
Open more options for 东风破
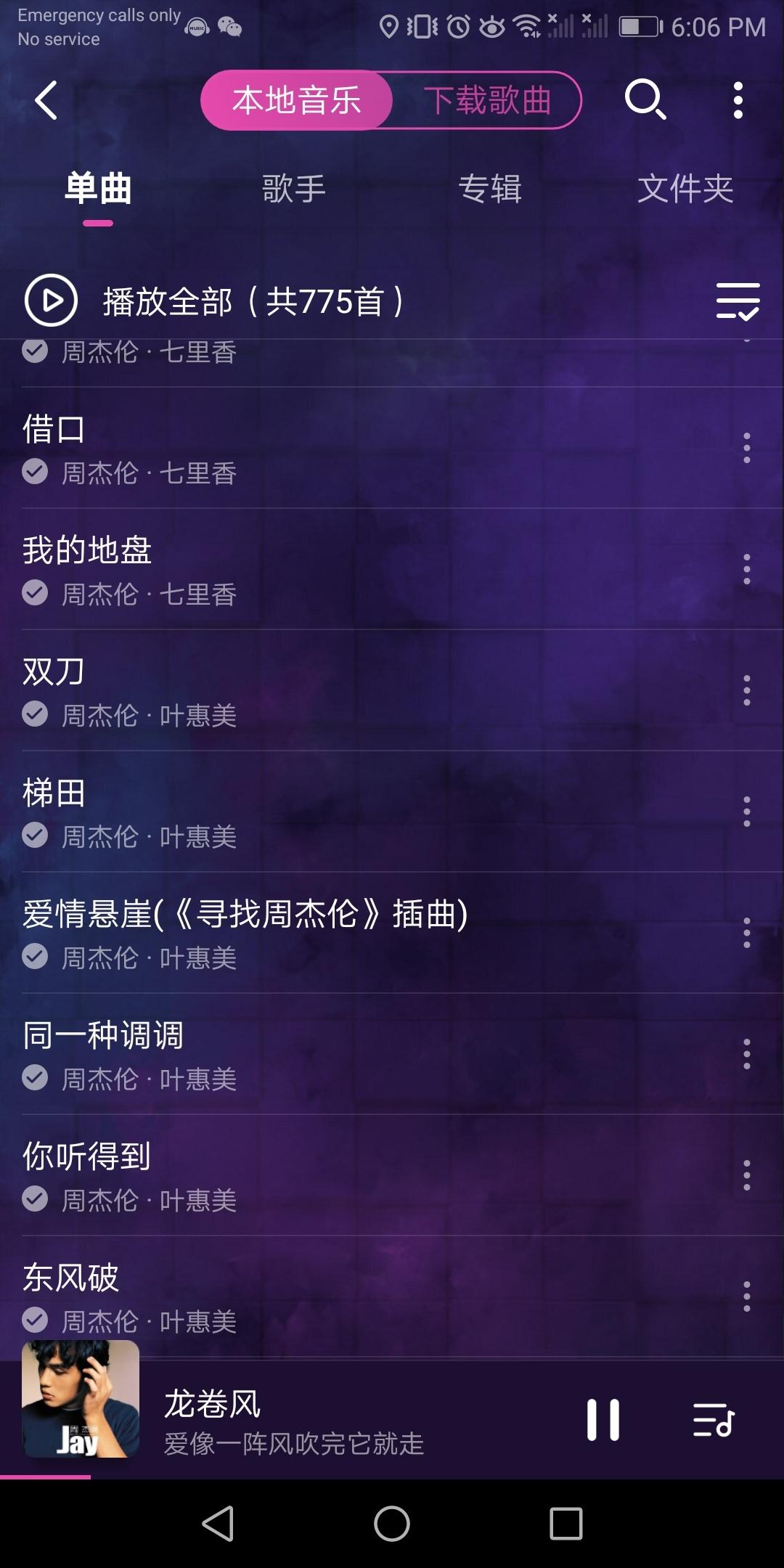point(746,1297)
